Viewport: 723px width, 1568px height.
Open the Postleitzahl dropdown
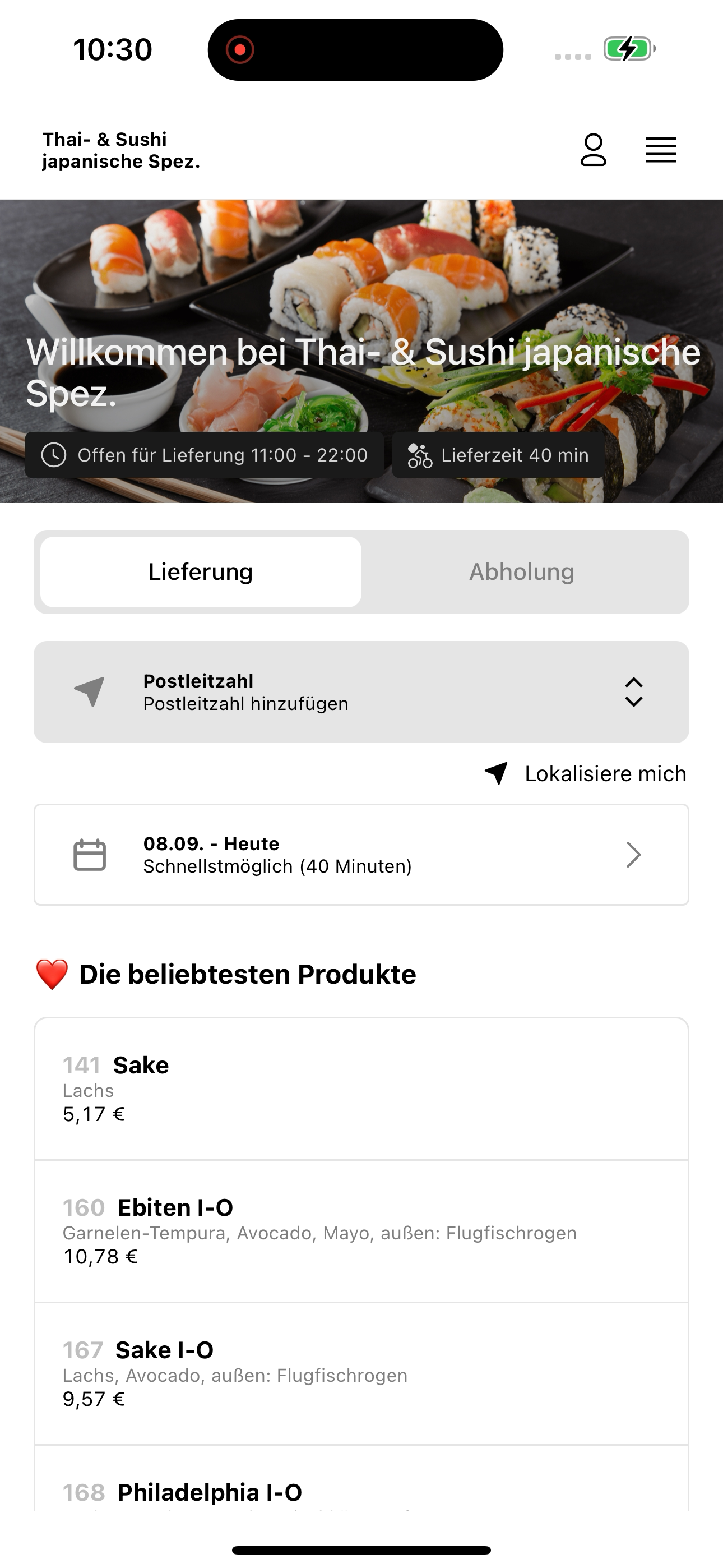[x=361, y=691]
